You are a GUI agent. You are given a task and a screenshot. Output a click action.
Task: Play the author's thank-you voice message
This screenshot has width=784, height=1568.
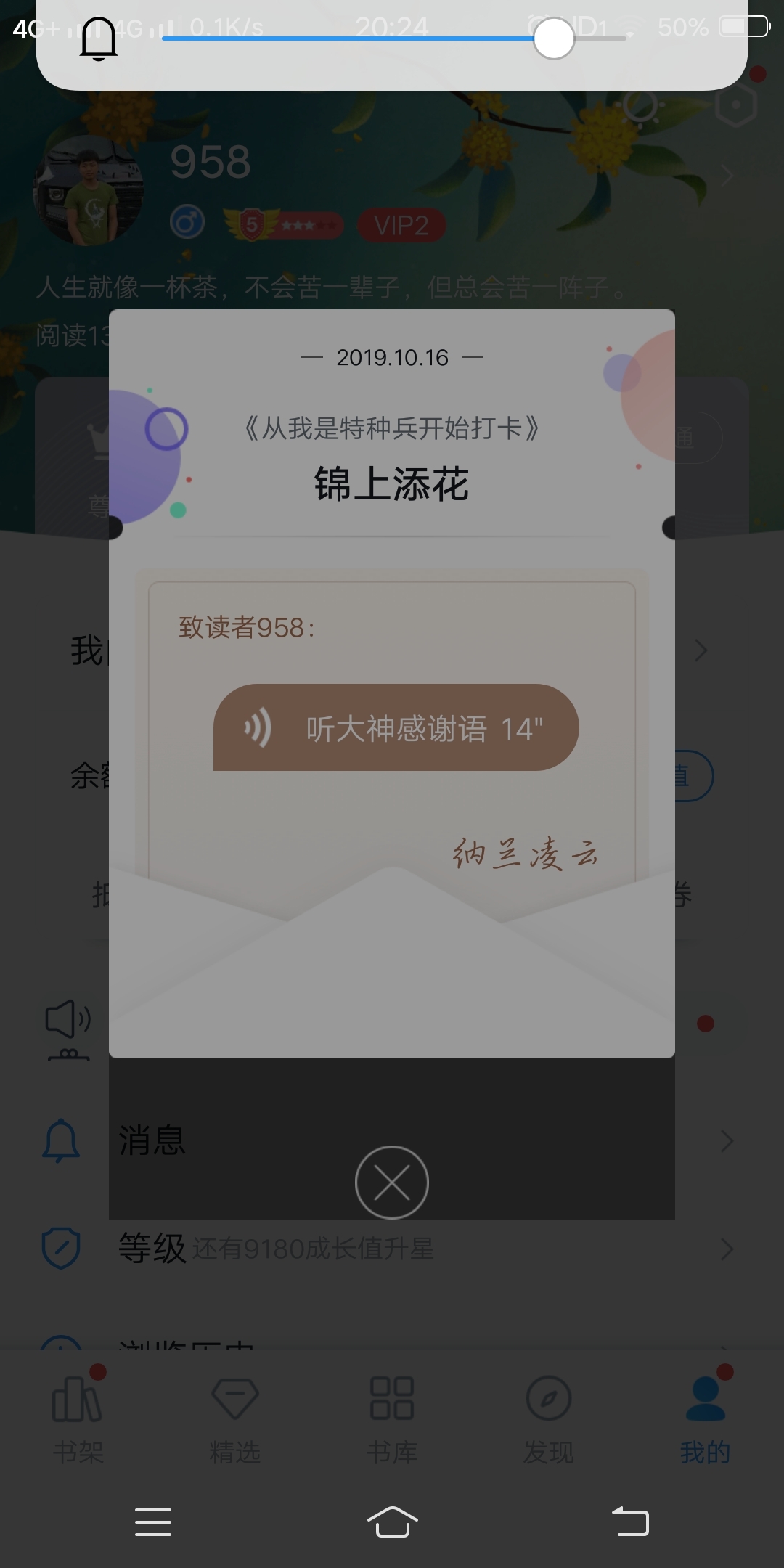[396, 727]
